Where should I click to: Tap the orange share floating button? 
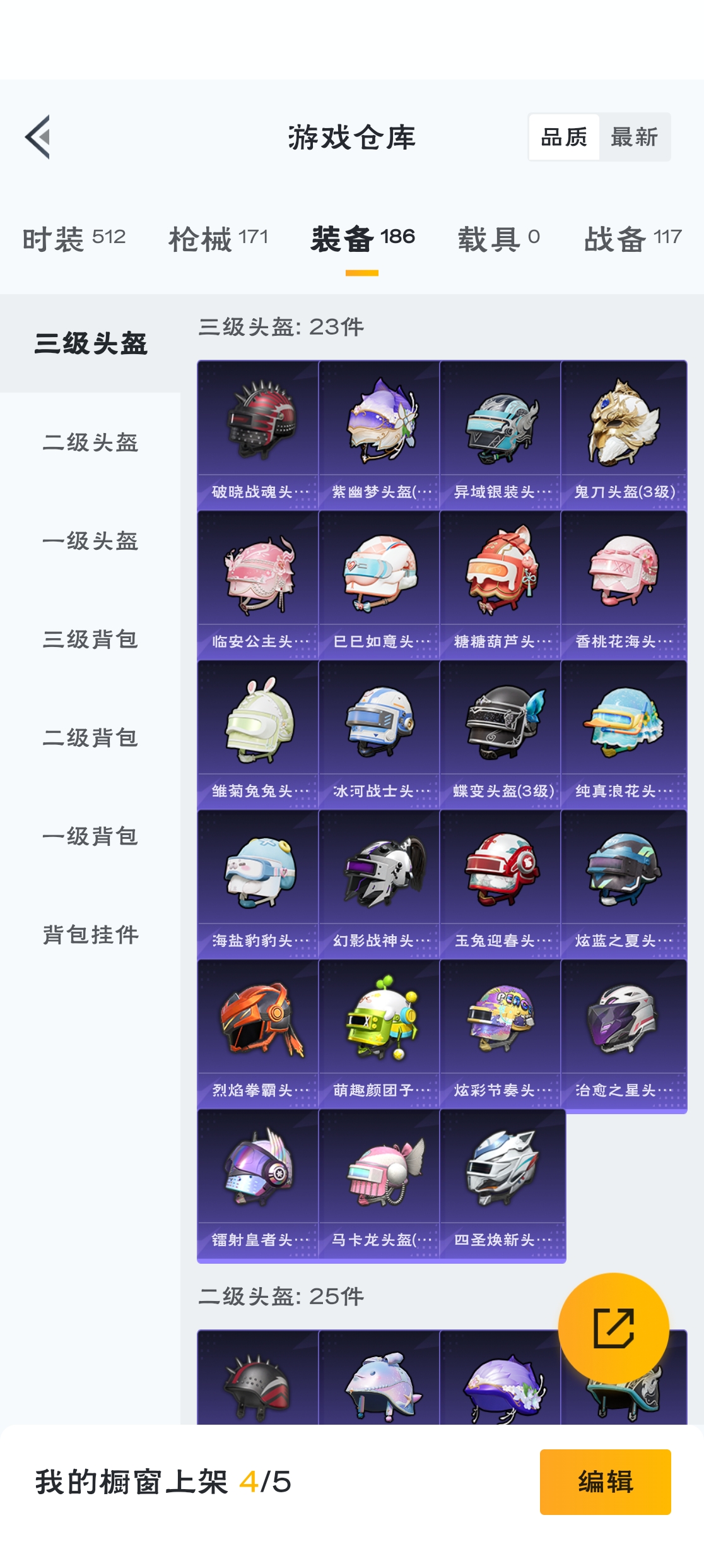click(613, 1328)
